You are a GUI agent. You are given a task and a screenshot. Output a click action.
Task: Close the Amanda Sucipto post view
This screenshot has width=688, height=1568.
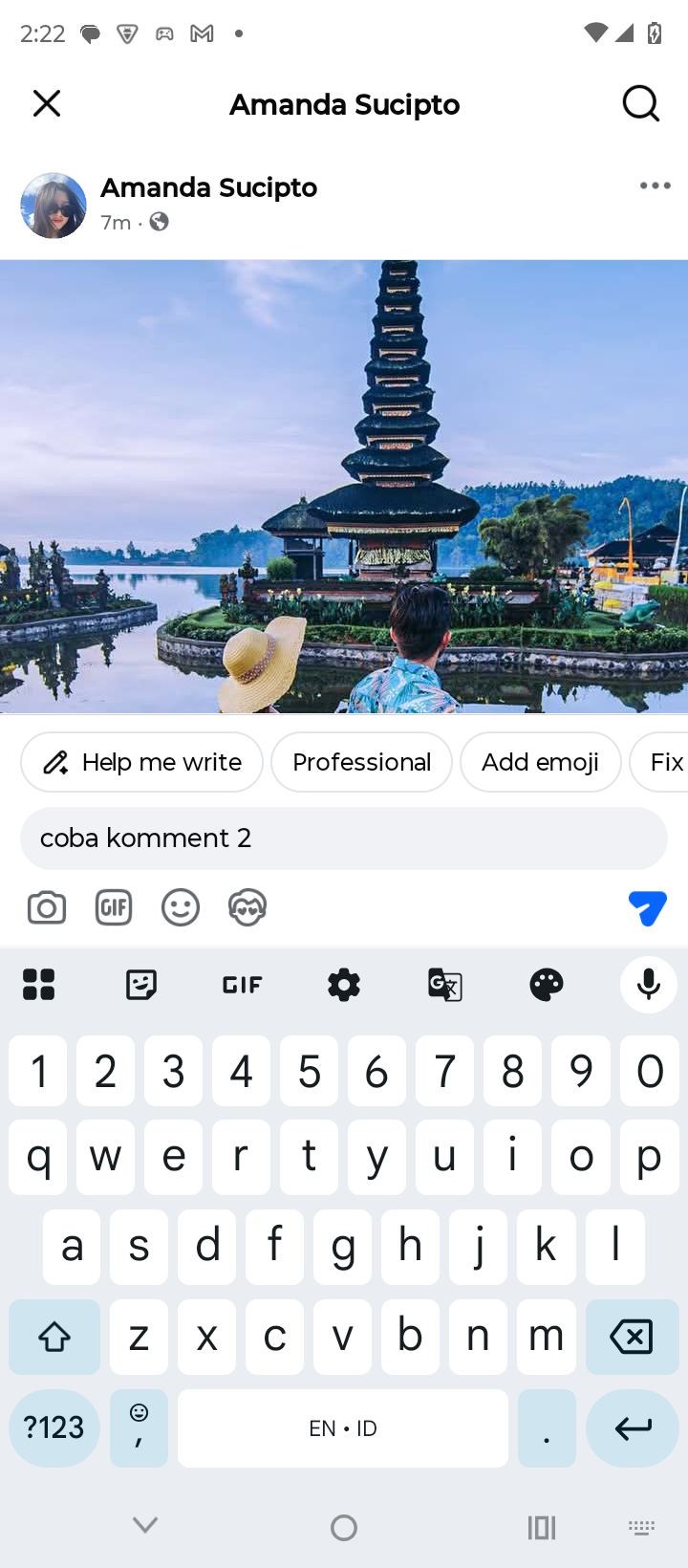tap(46, 103)
